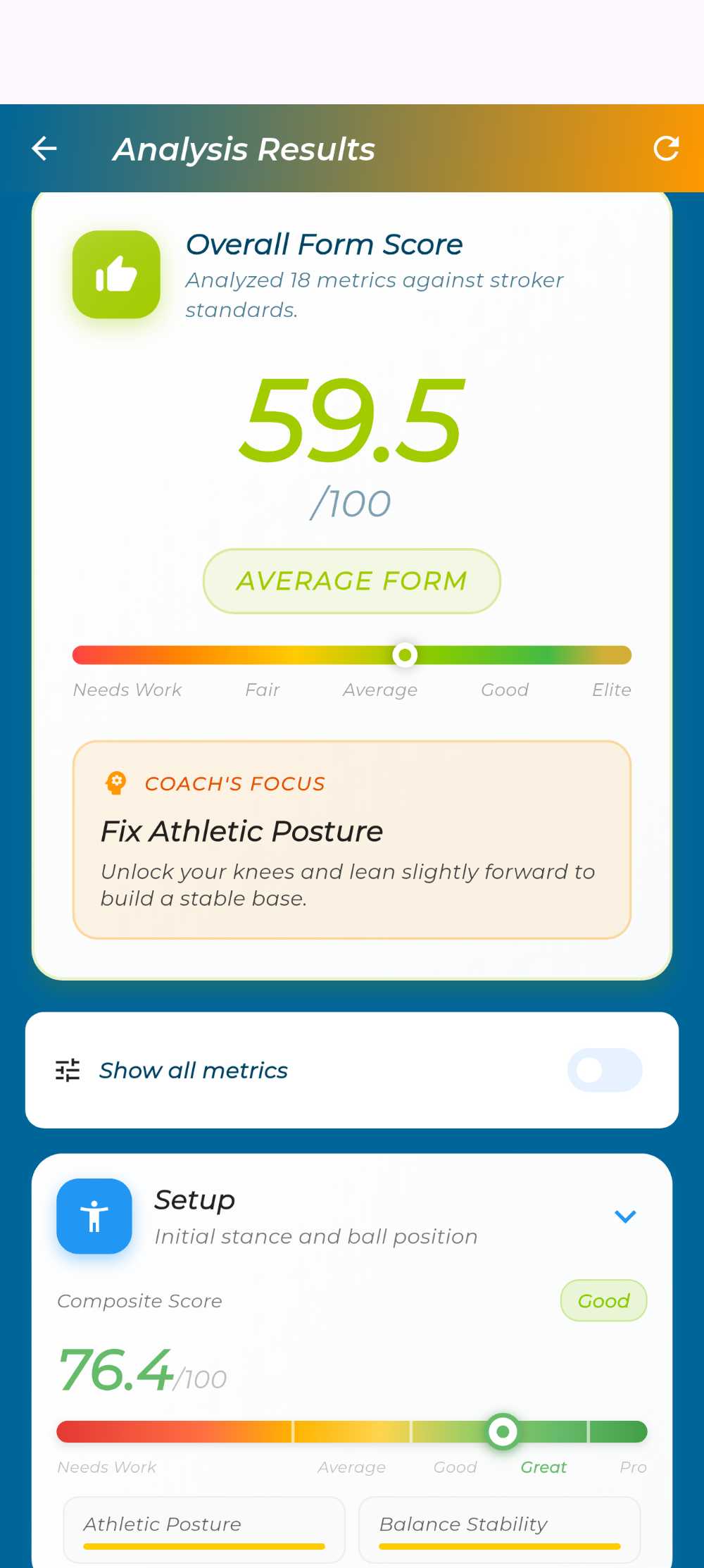Enable the Show all metrics switch
Viewport: 704px width, 1568px height.
point(604,1070)
